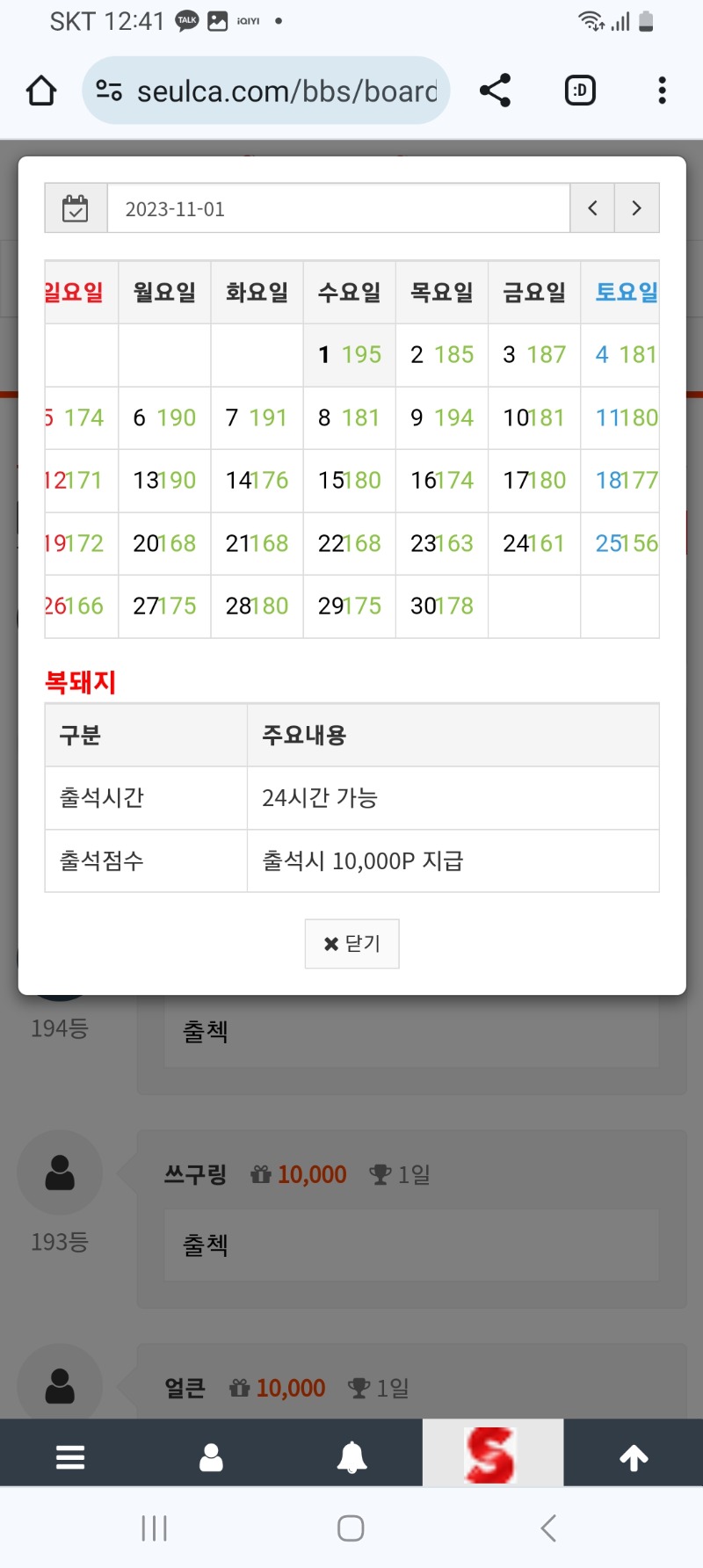Screen dimensions: 703x1568
Task: Open the browser tab switcher
Action: coord(580,91)
